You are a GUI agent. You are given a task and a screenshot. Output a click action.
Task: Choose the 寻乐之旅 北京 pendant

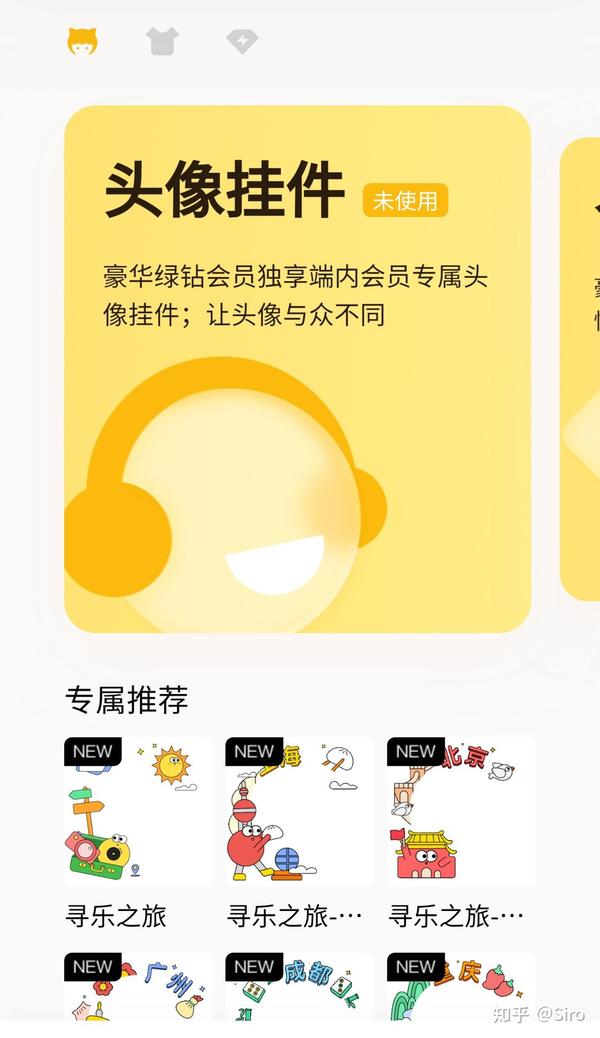tap(462, 811)
